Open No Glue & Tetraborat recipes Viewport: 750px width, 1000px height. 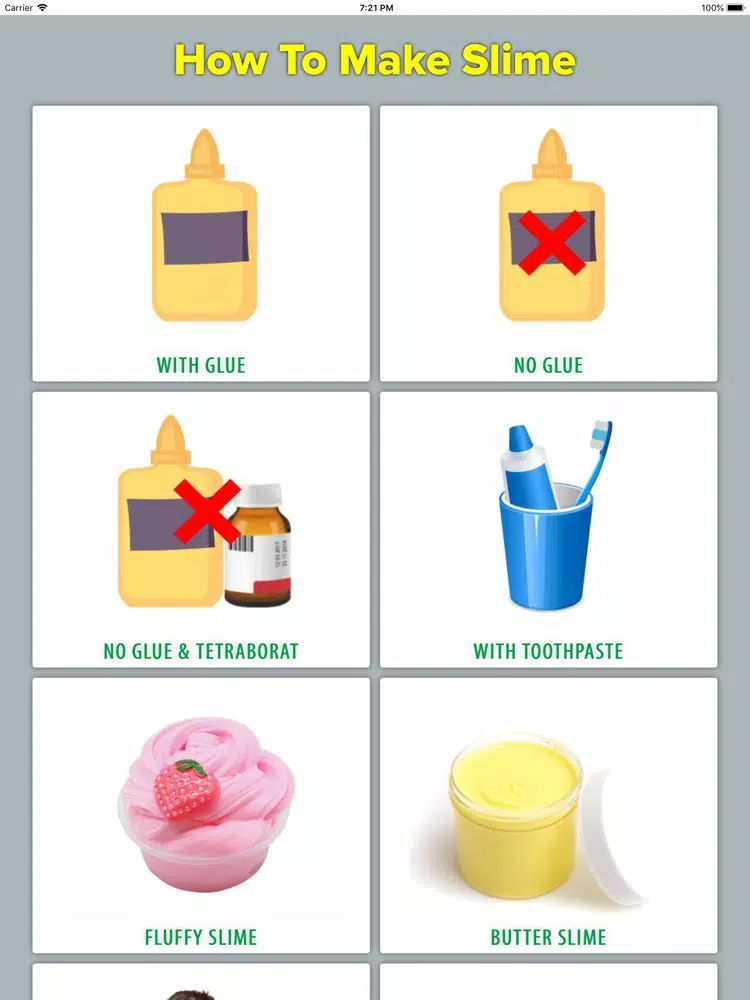pyautogui.click(x=201, y=529)
